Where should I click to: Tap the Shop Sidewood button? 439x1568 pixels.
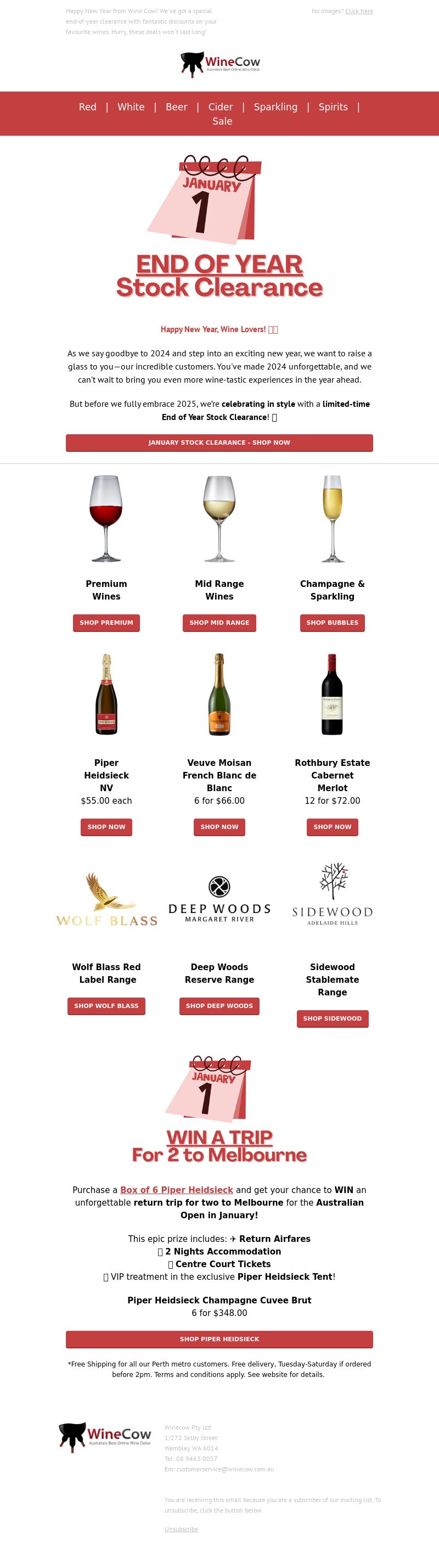click(x=332, y=1018)
